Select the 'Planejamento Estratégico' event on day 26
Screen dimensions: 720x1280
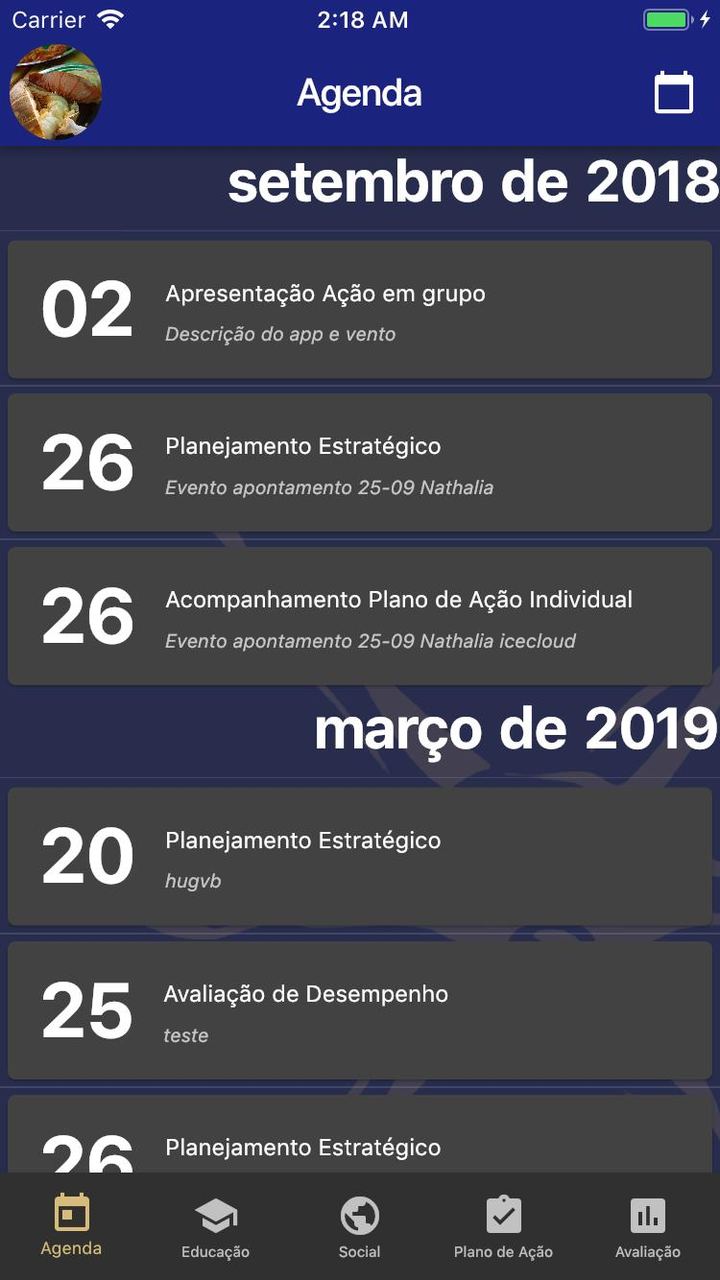[360, 462]
